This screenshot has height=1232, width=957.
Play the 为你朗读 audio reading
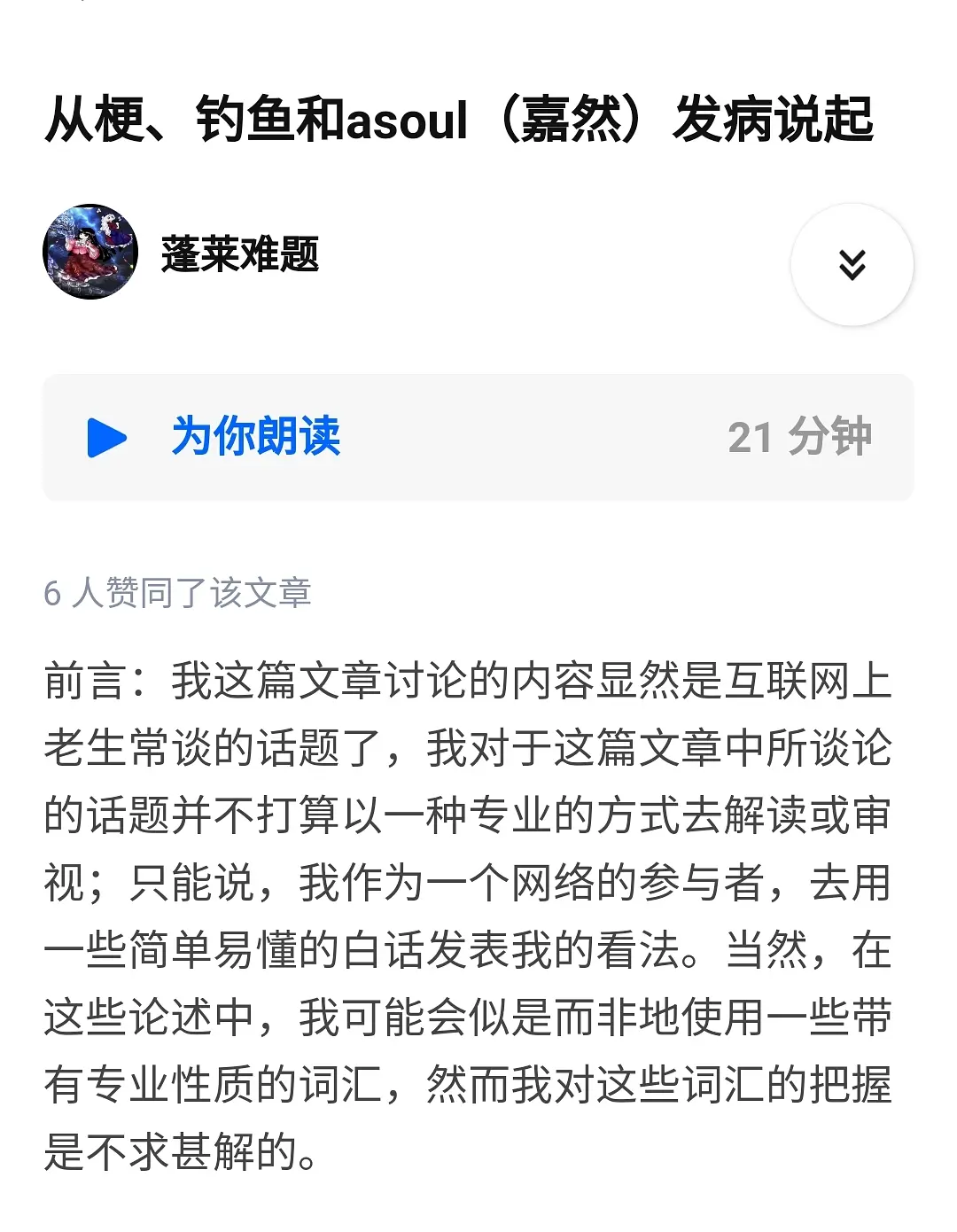pyautogui.click(x=107, y=437)
